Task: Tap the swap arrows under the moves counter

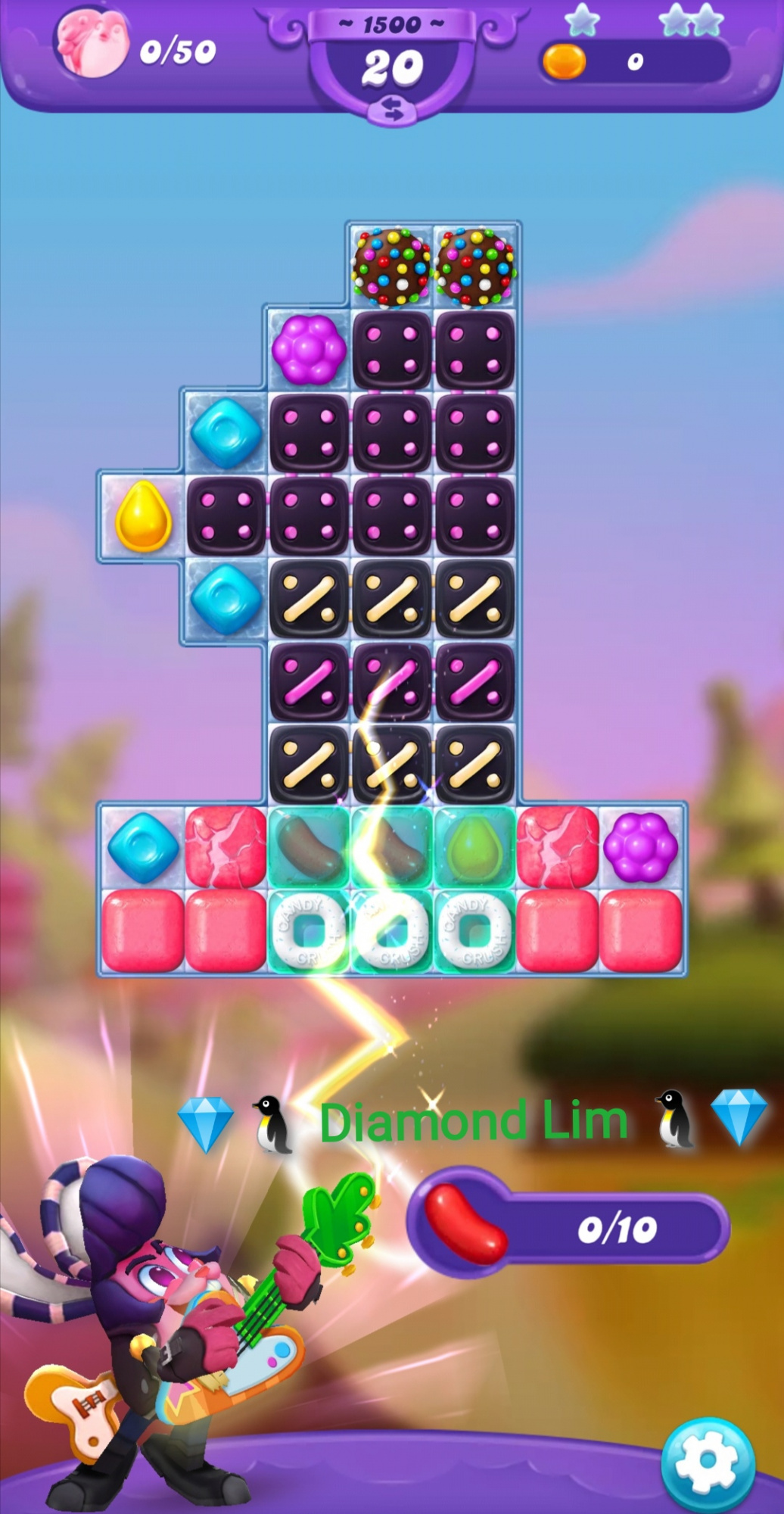Action: pyautogui.click(x=392, y=110)
